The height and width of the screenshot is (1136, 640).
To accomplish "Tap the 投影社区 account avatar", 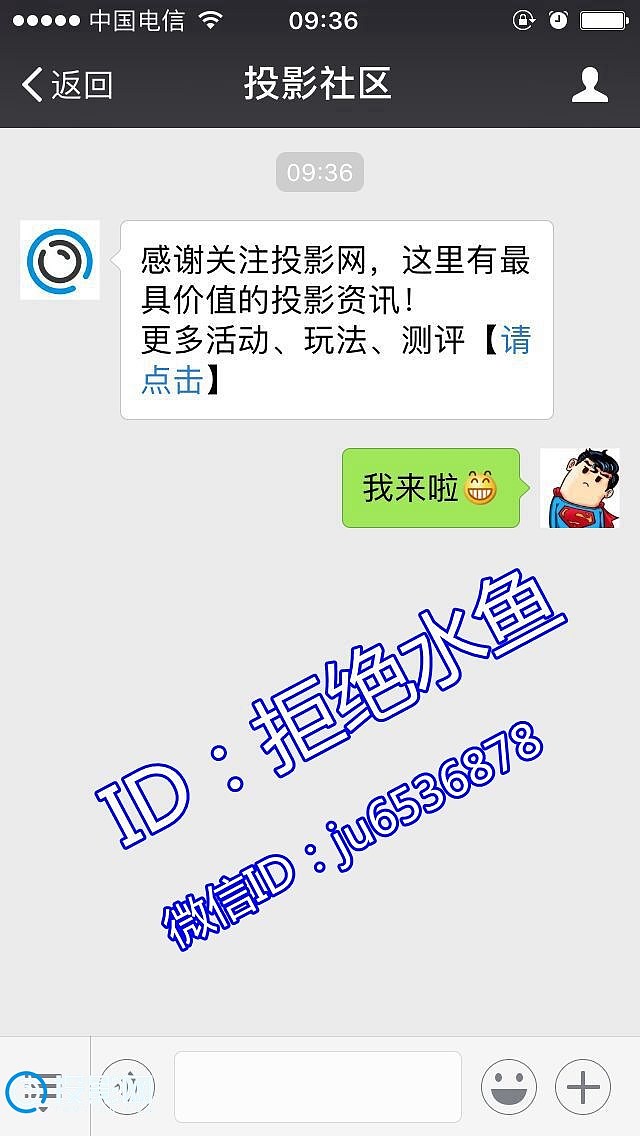I will click(x=60, y=260).
